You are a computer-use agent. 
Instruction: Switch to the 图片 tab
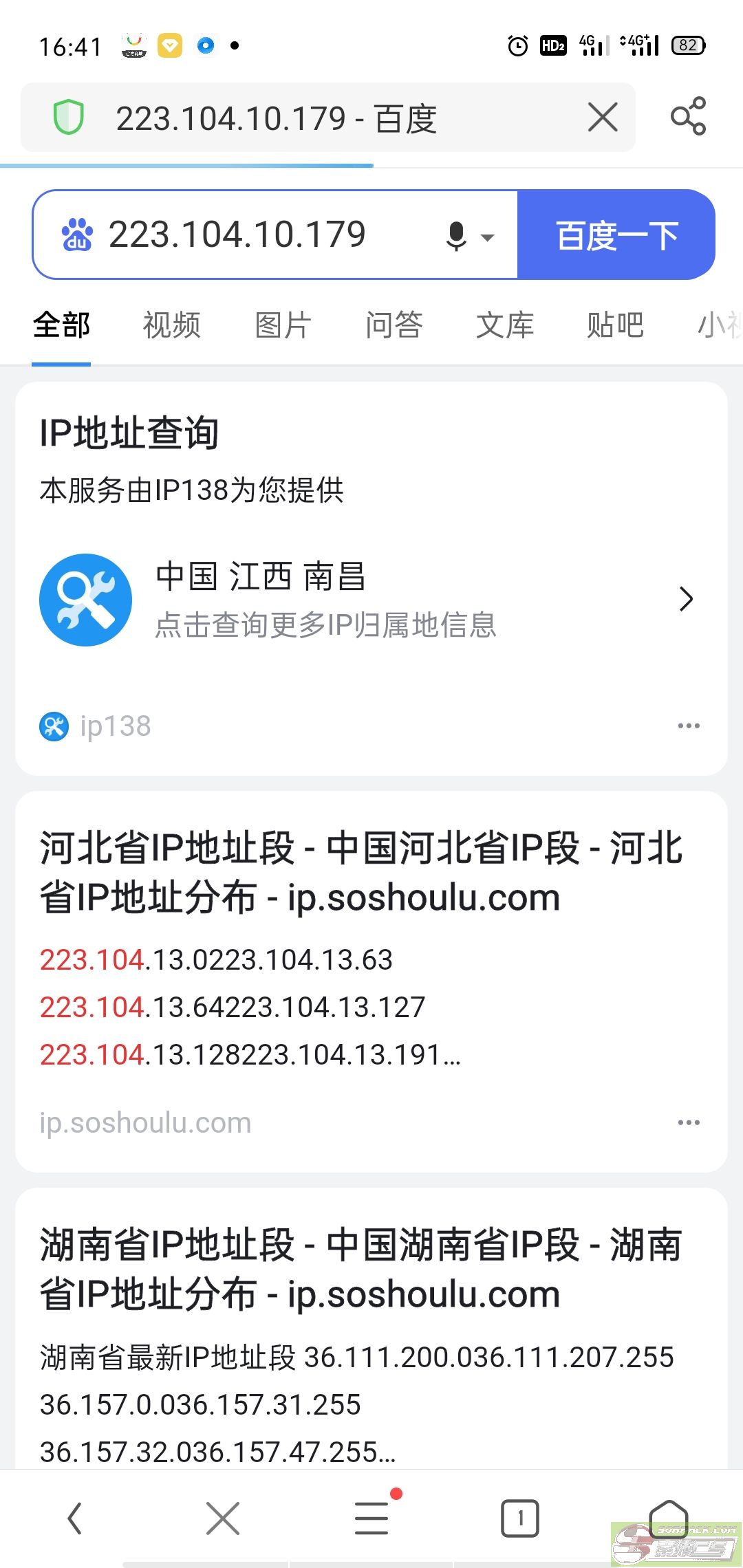tap(283, 325)
